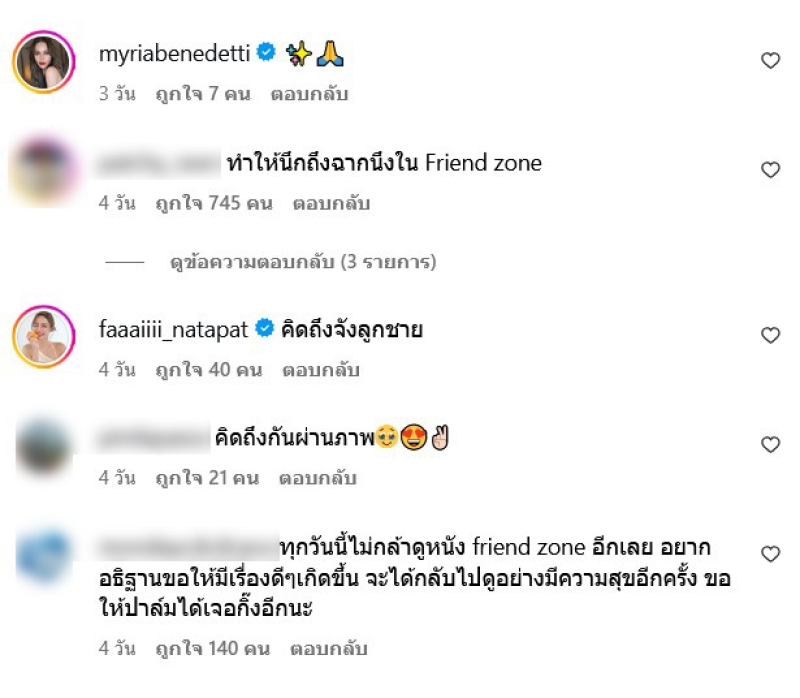Like the 'Friend zone' scene comment
The image size is (800, 698).
(x=770, y=170)
